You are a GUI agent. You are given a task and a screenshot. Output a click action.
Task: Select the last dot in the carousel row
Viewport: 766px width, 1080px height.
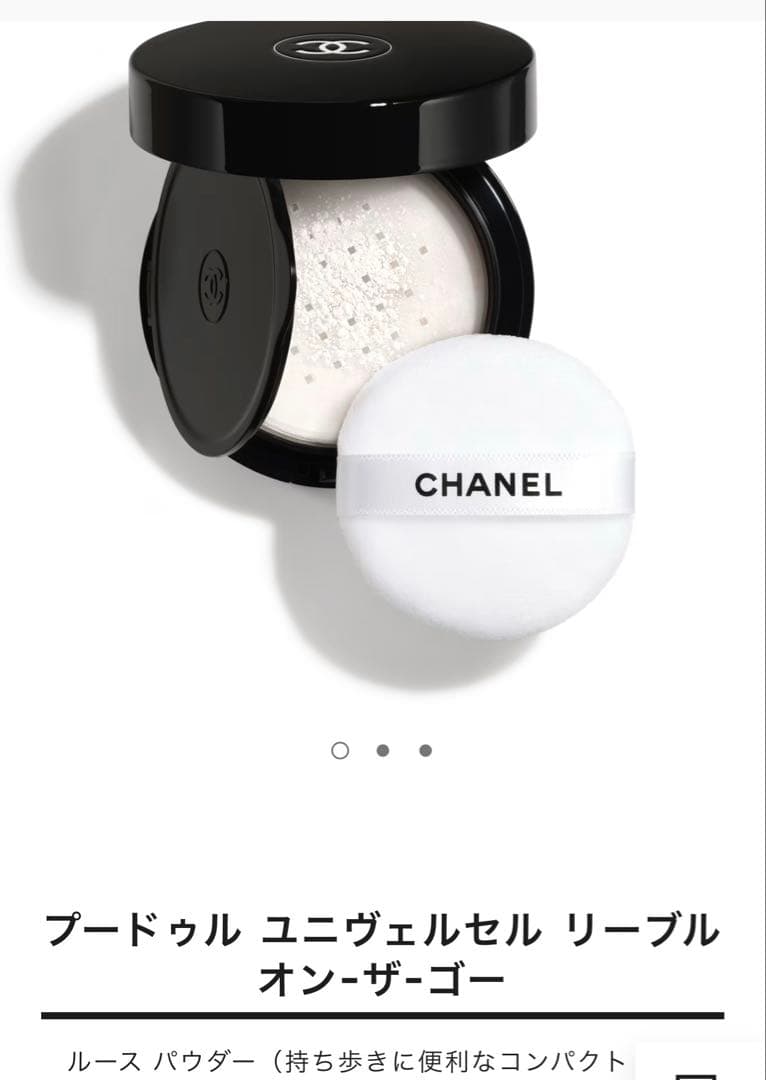[x=426, y=748]
